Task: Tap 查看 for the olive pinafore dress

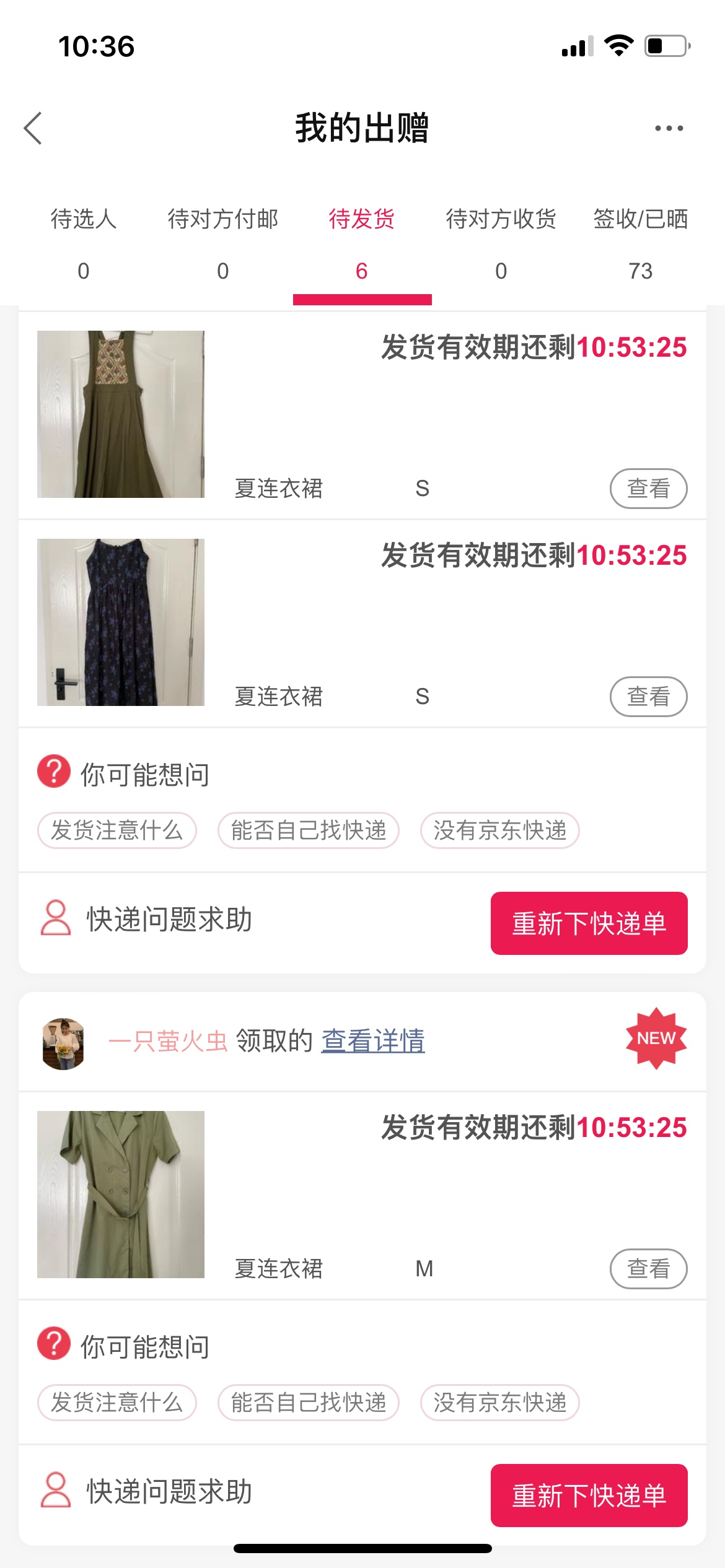Action: (x=648, y=489)
